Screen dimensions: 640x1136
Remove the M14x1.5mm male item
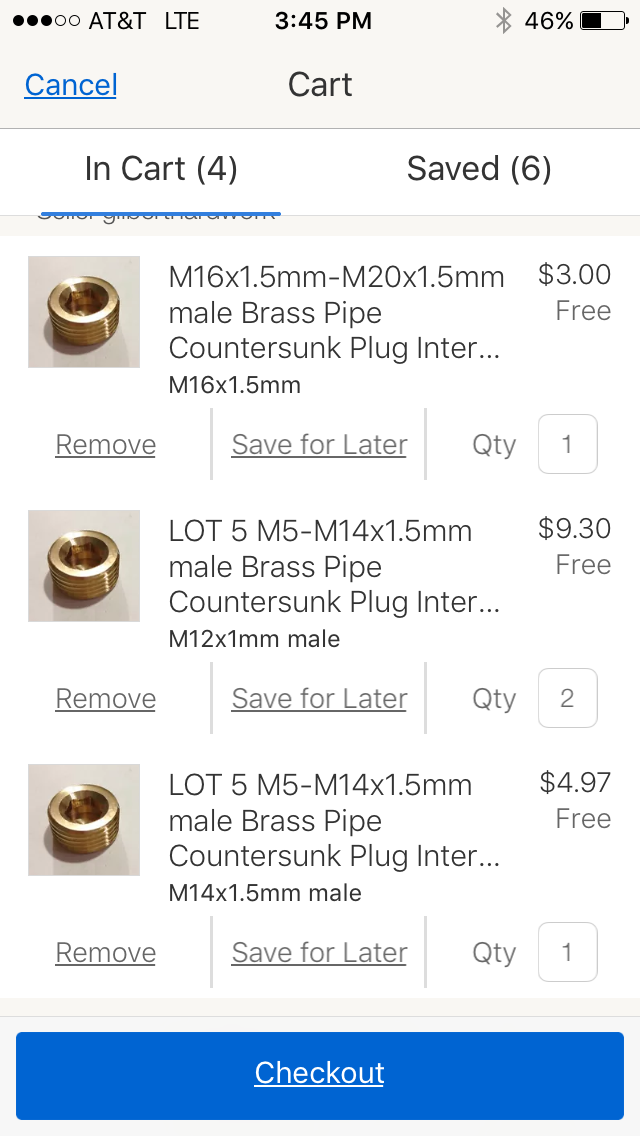106,953
